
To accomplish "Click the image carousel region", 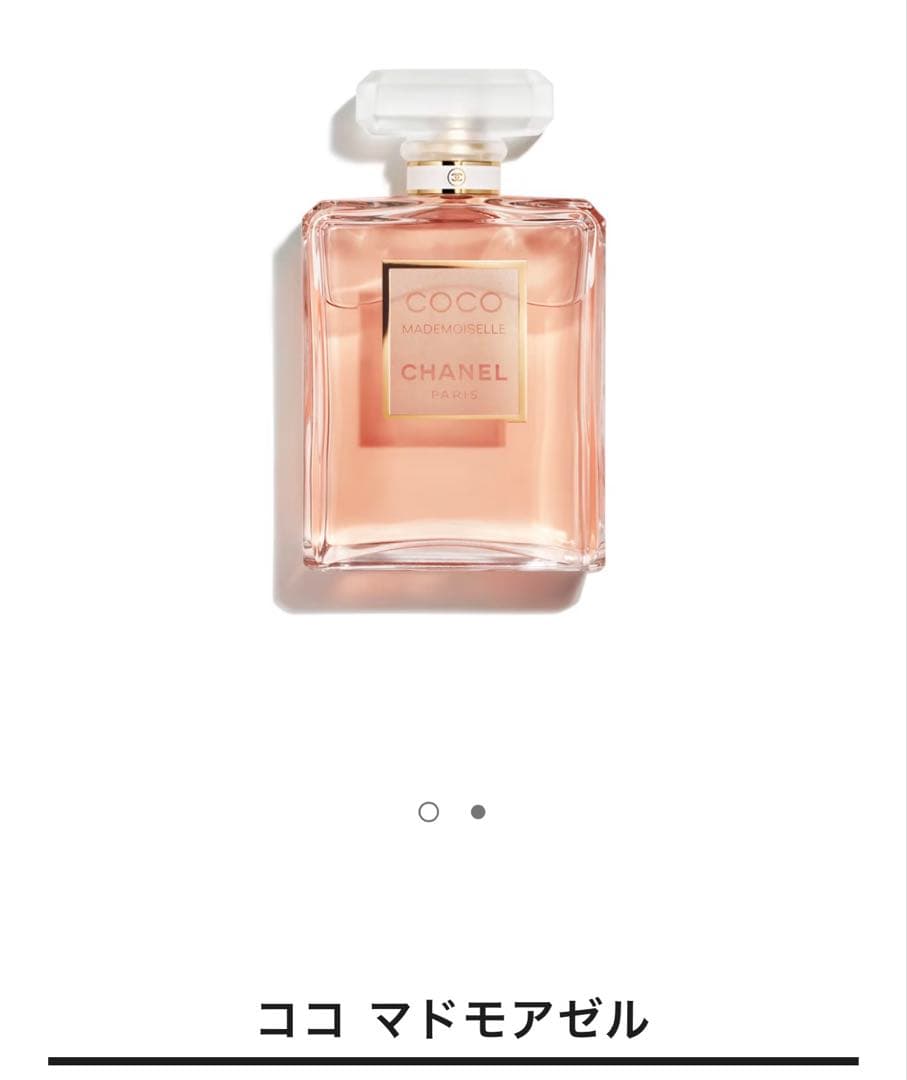I will click(x=452, y=400).
